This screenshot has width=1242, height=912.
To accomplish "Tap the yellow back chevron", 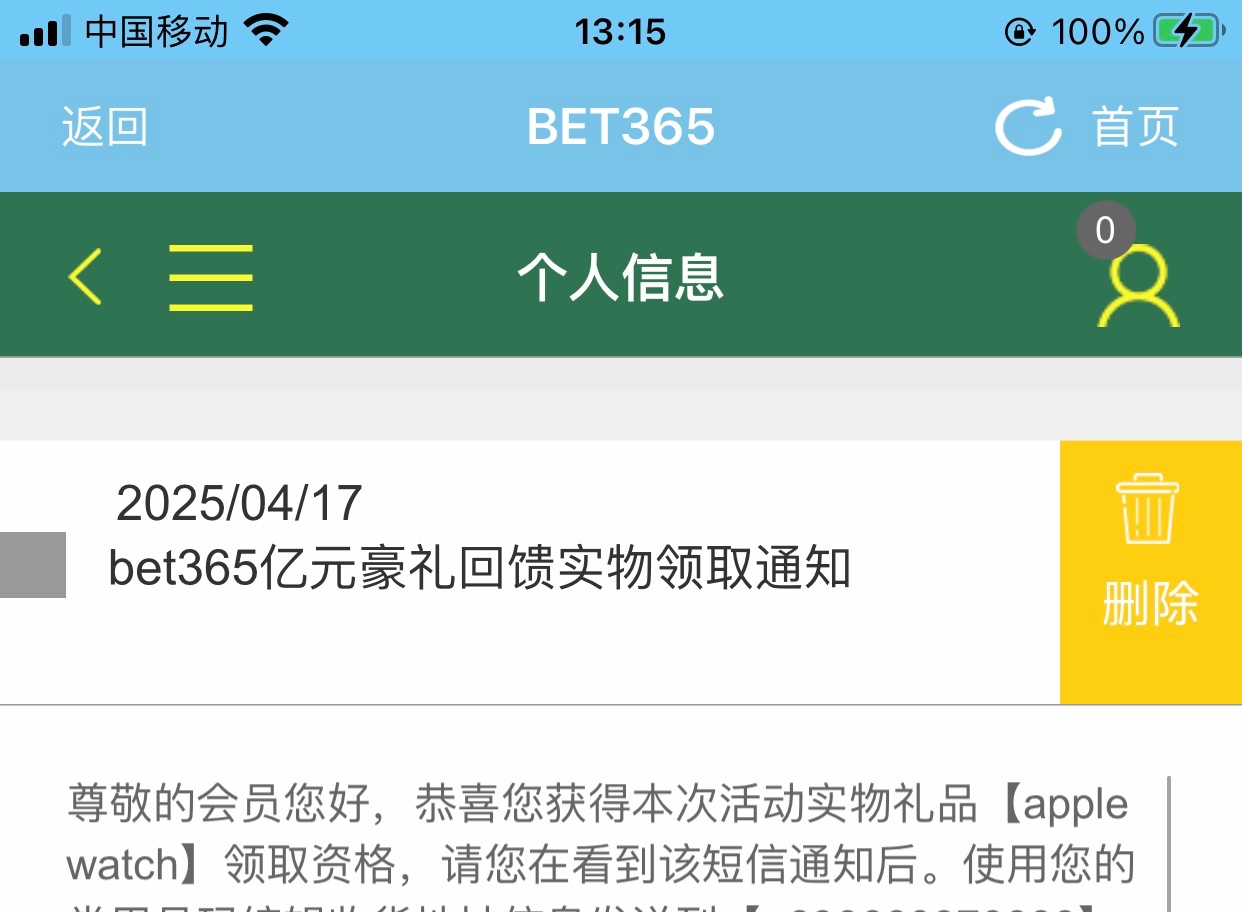I will pos(85,276).
